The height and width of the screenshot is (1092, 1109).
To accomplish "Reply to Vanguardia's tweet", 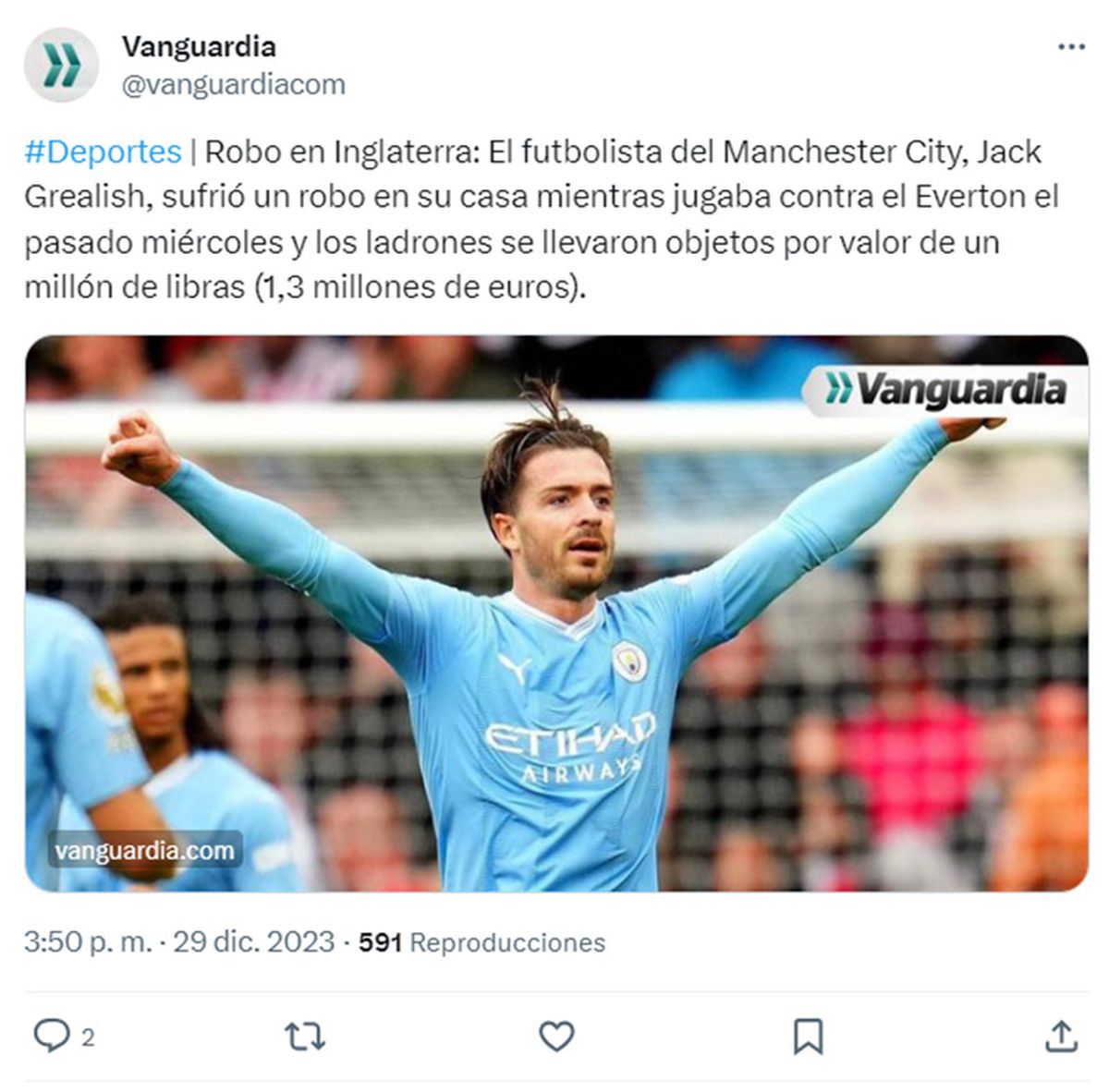I will (52, 1036).
